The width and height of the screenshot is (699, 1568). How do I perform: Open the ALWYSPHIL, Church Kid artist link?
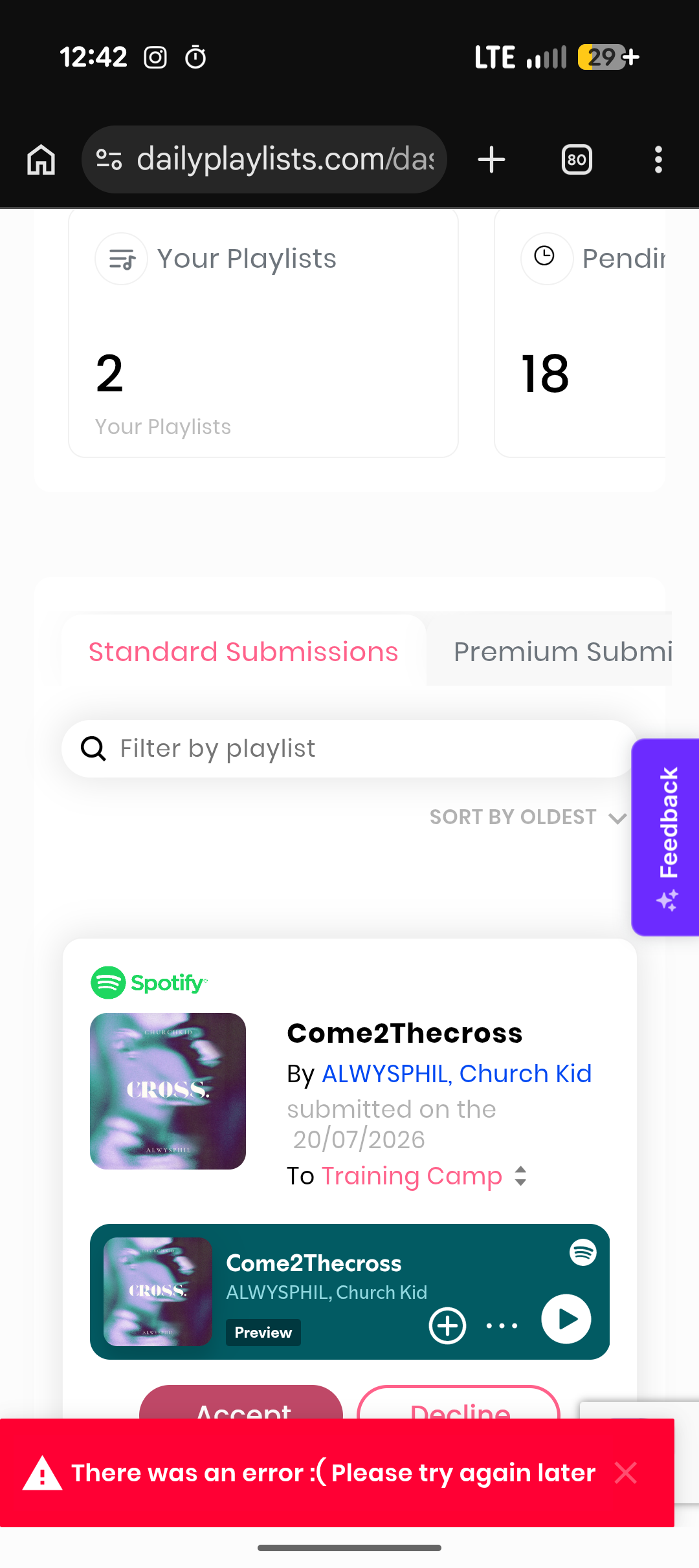pos(457,1074)
